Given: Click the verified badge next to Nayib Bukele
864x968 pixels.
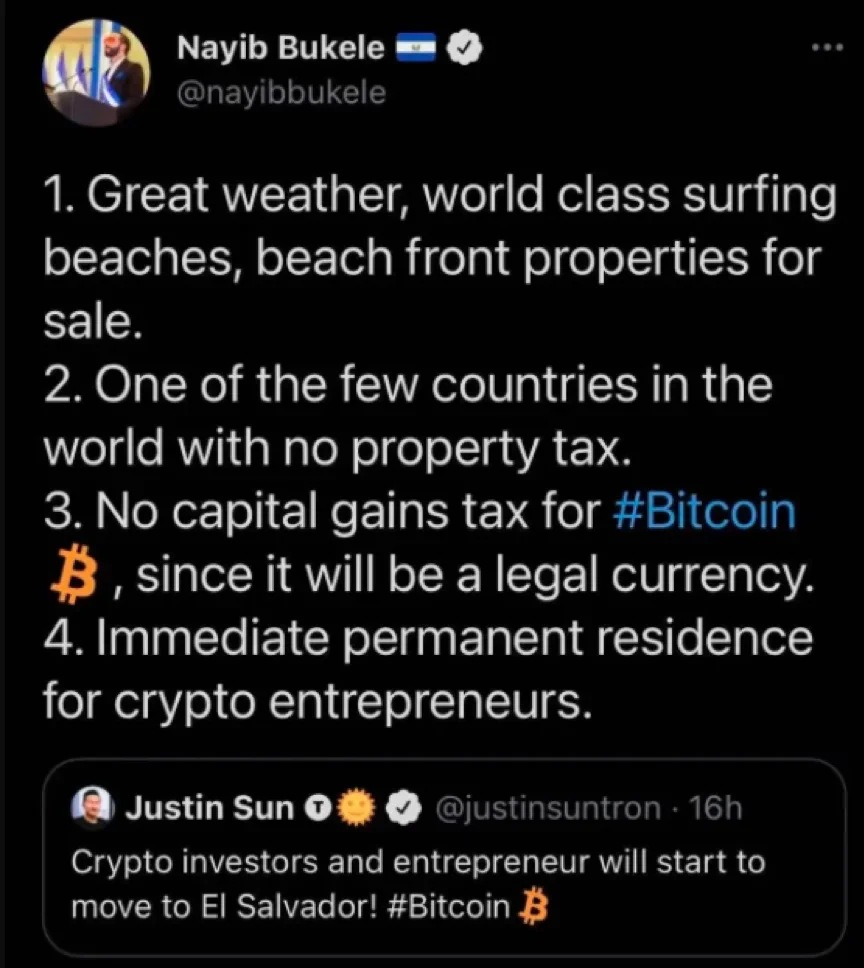Looking at the screenshot, I should coord(463,47).
